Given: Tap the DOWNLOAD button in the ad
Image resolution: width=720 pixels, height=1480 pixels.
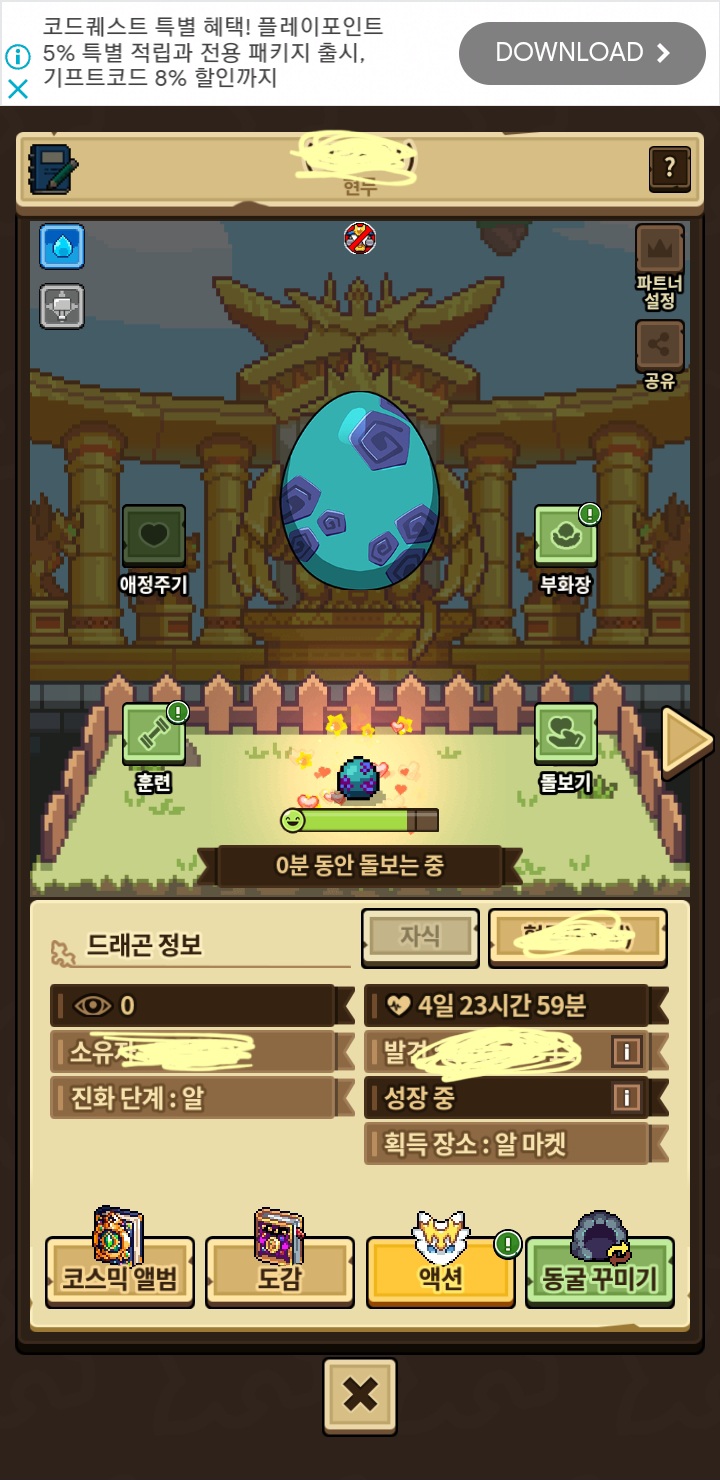Looking at the screenshot, I should click(582, 53).
